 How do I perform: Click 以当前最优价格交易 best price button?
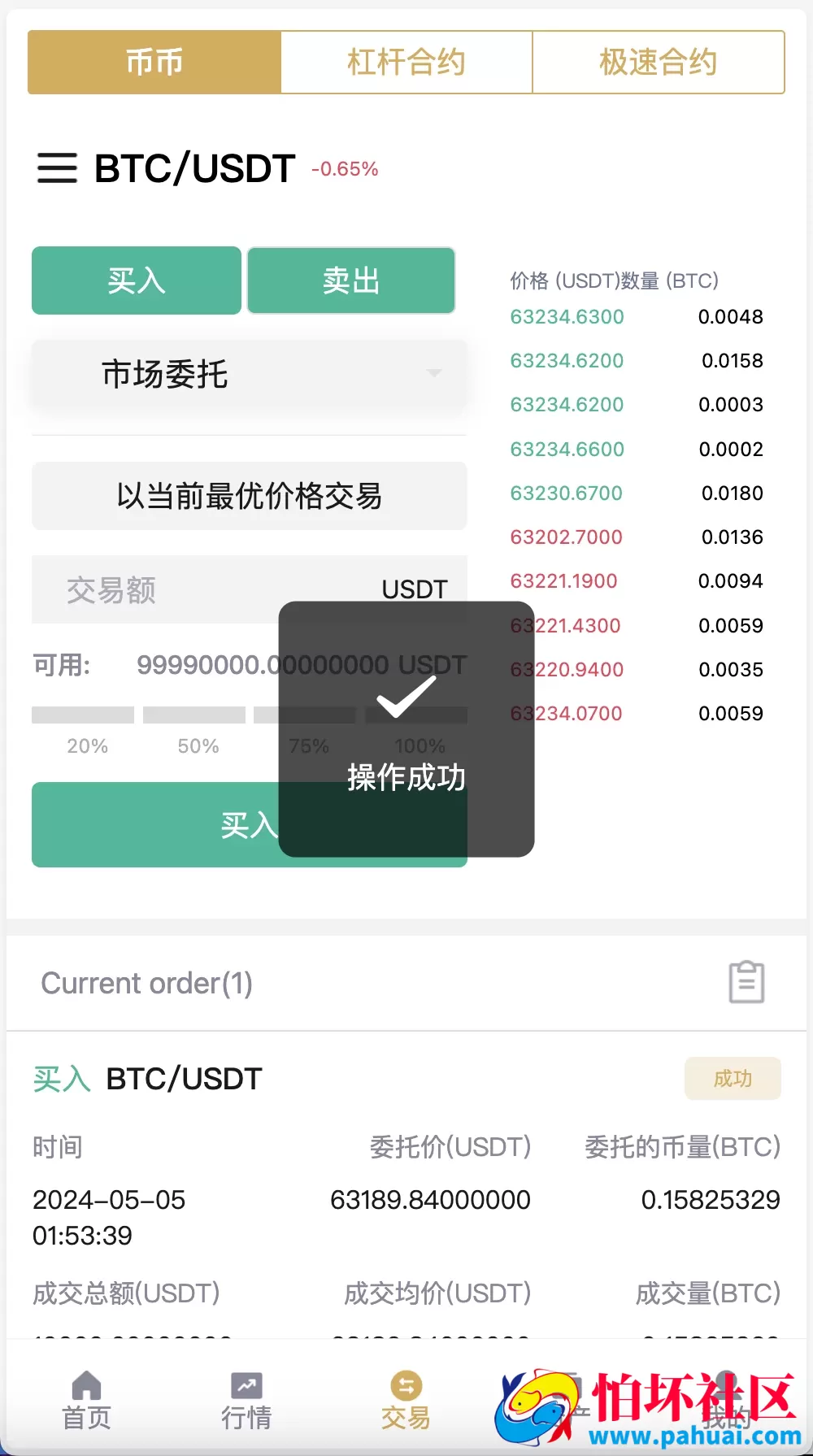249,497
